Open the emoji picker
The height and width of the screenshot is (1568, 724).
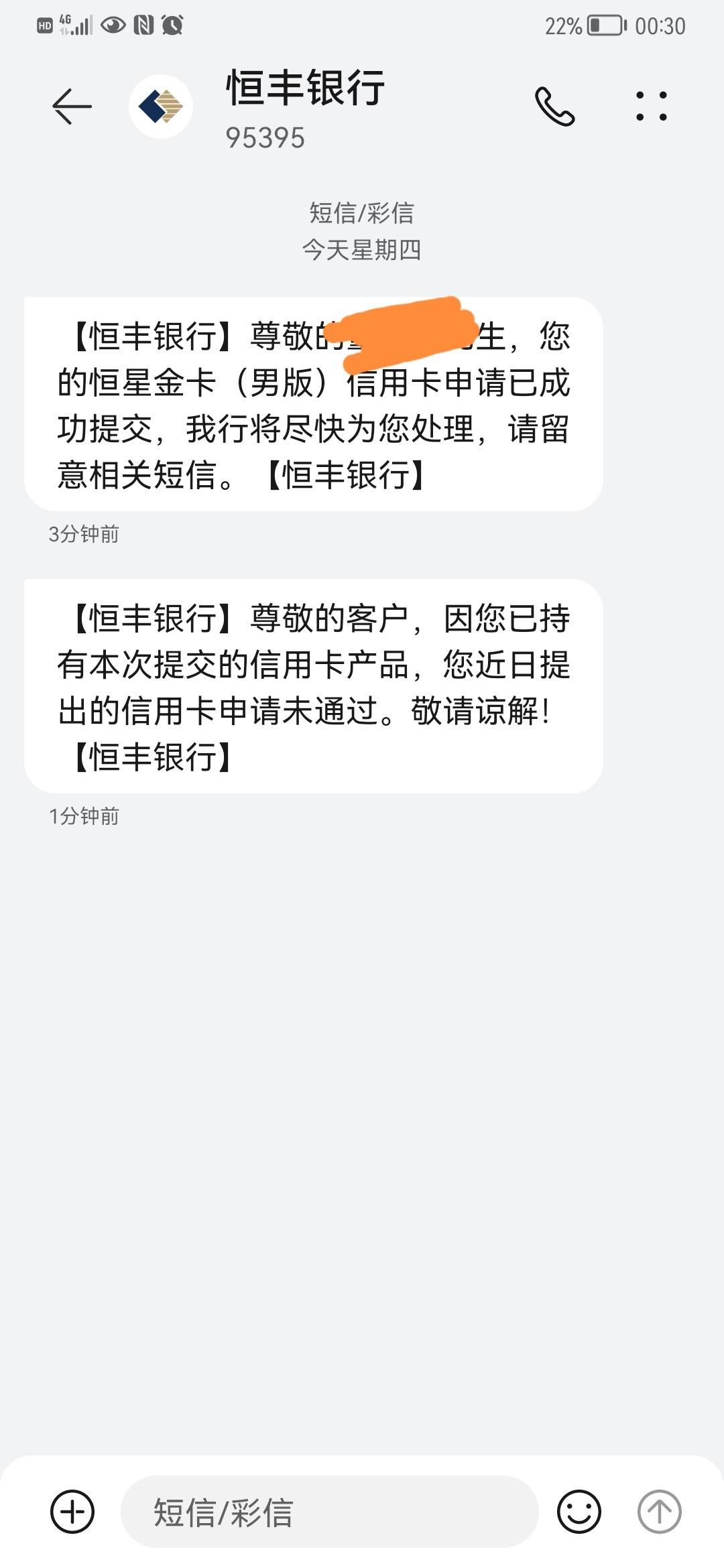click(x=579, y=1511)
